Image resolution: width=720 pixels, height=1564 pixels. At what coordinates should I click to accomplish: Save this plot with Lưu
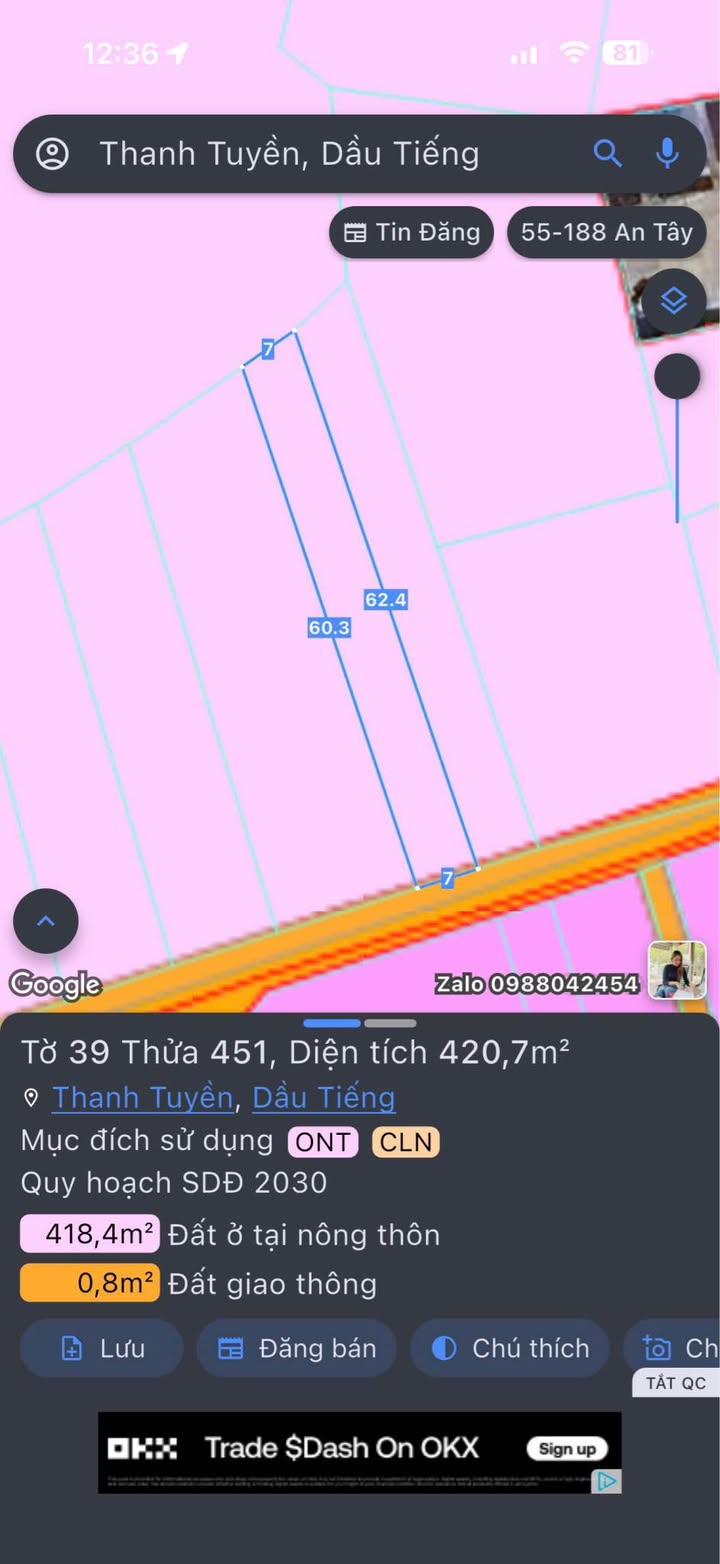tap(102, 1348)
